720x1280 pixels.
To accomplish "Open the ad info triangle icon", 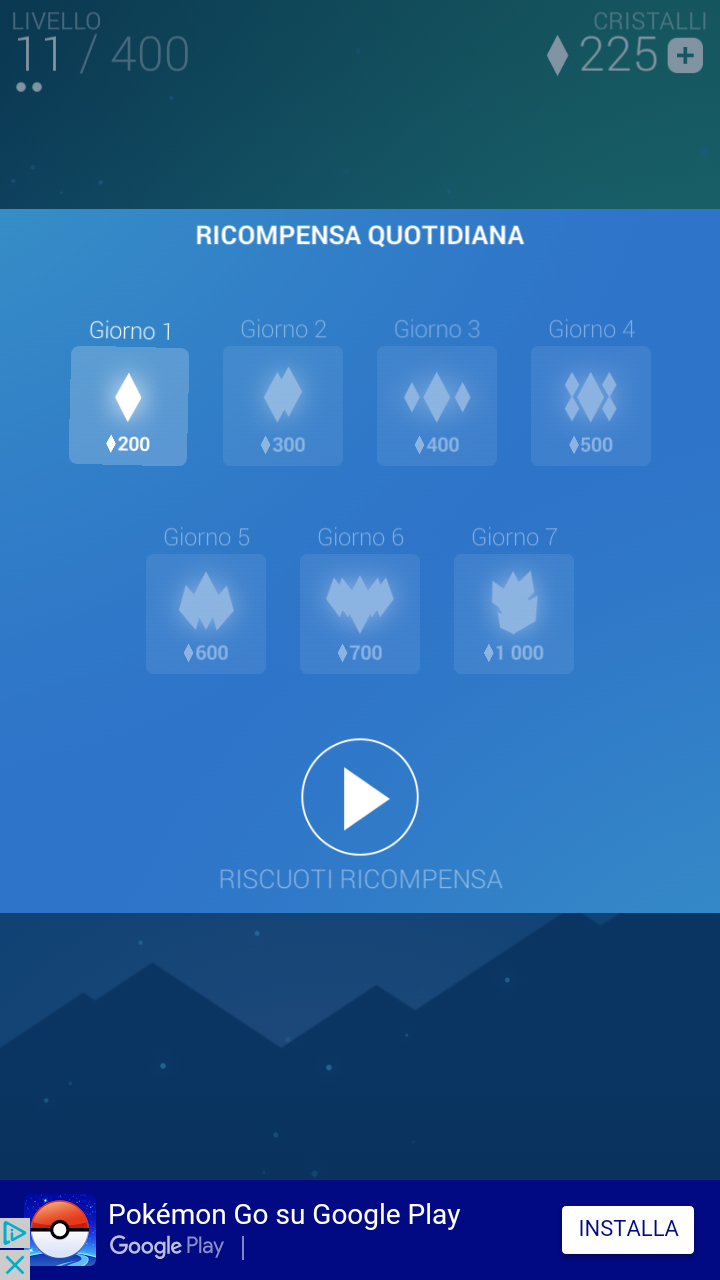I will point(14,1234).
